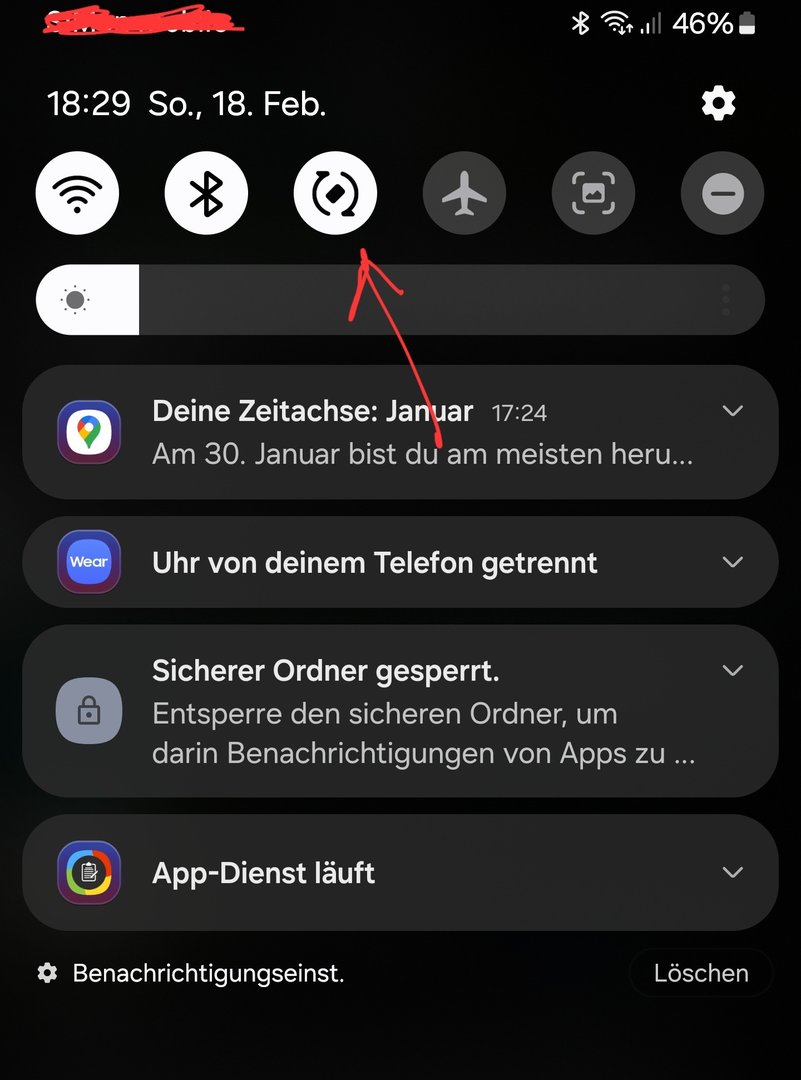
Task: Open the Deine Zeitachse: Januar notification
Action: click(x=400, y=432)
